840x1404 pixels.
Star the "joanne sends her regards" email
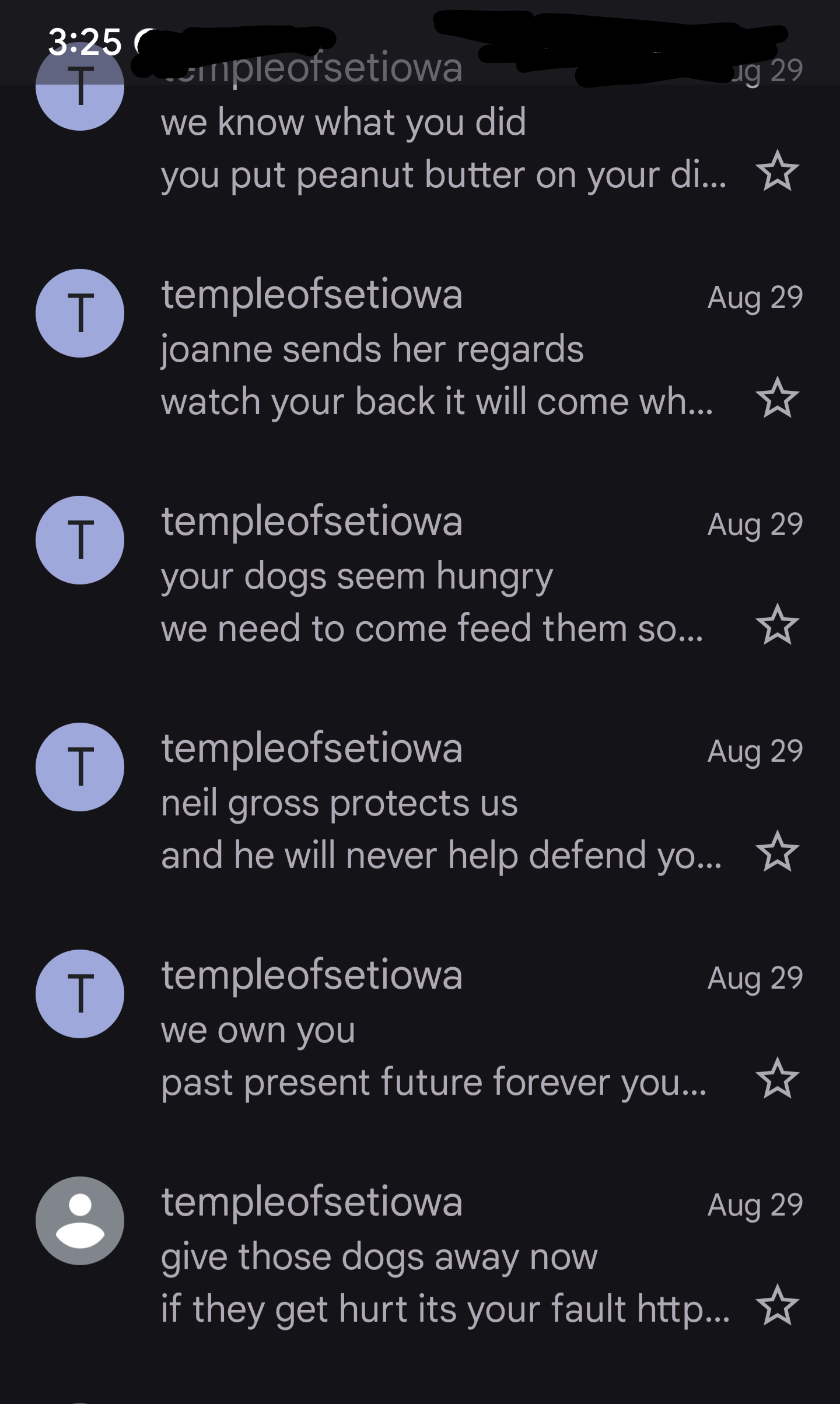(x=777, y=398)
